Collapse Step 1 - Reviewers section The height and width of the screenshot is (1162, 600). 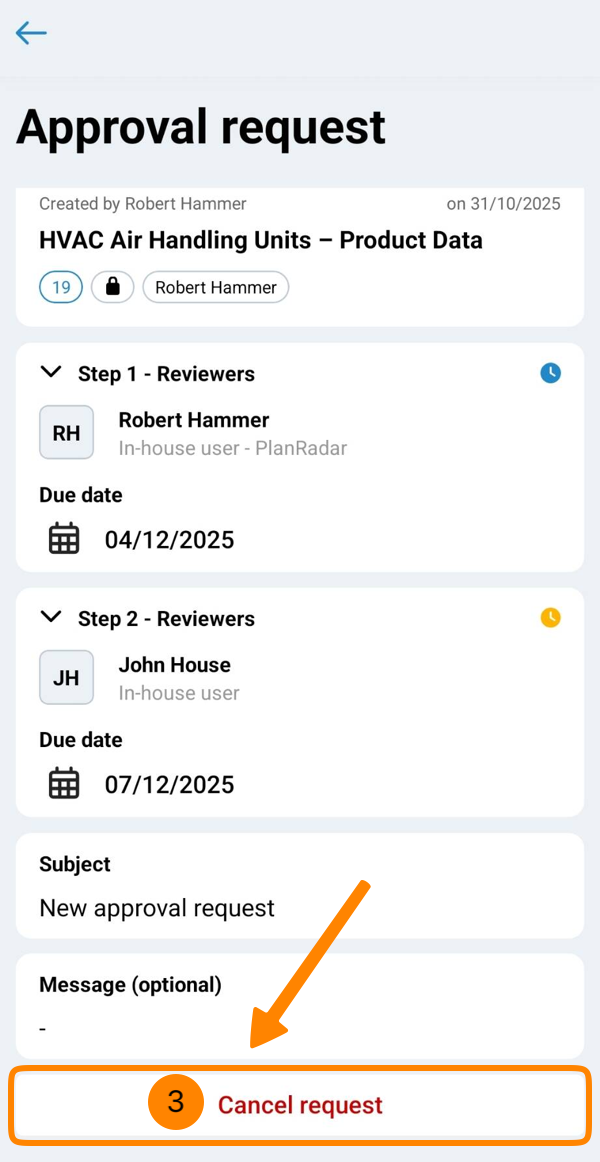[50, 373]
